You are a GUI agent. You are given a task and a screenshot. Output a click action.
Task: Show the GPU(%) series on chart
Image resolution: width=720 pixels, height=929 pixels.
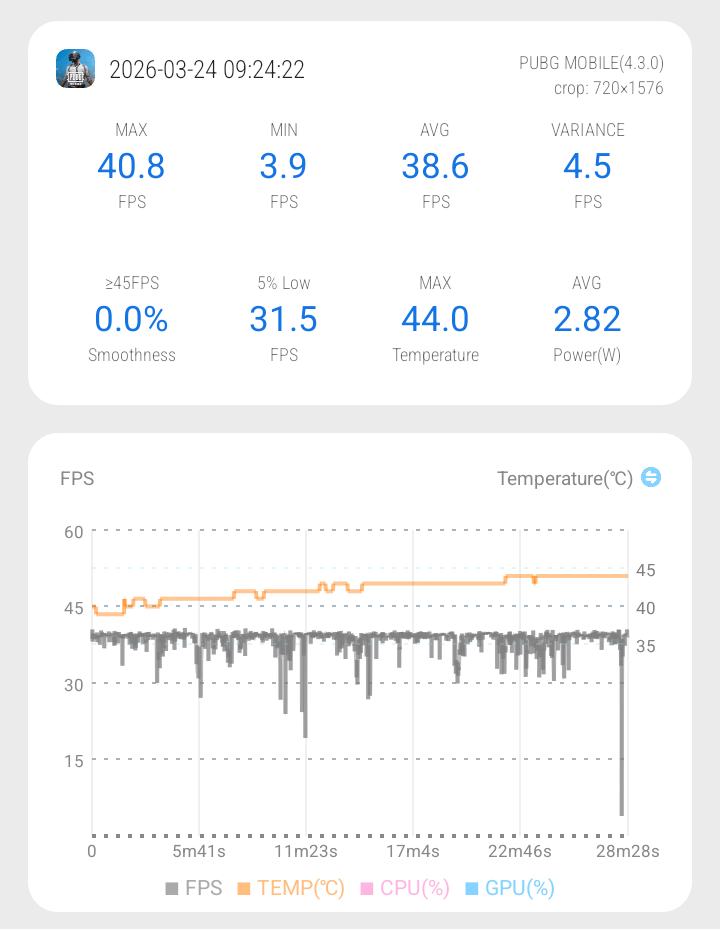510,888
